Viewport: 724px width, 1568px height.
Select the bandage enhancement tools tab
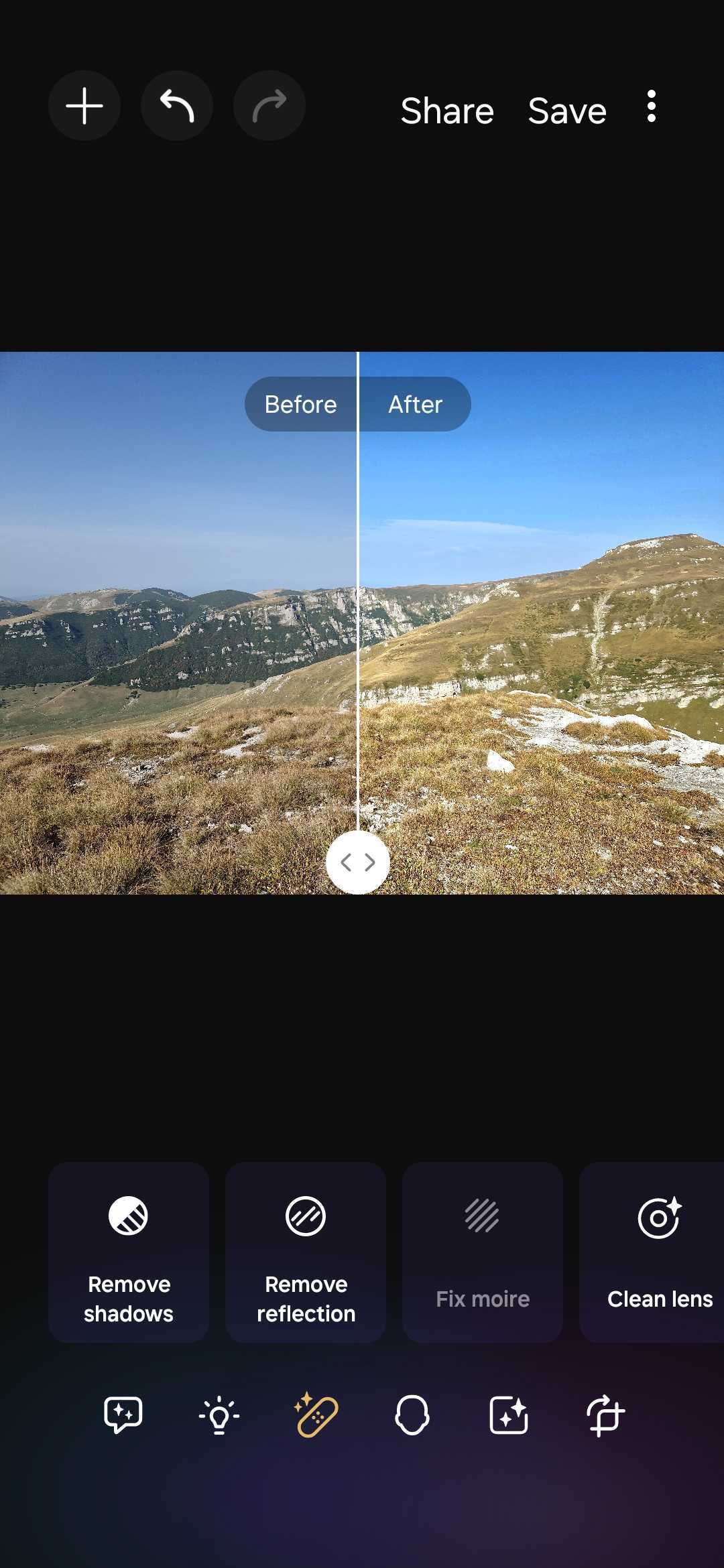point(316,1415)
